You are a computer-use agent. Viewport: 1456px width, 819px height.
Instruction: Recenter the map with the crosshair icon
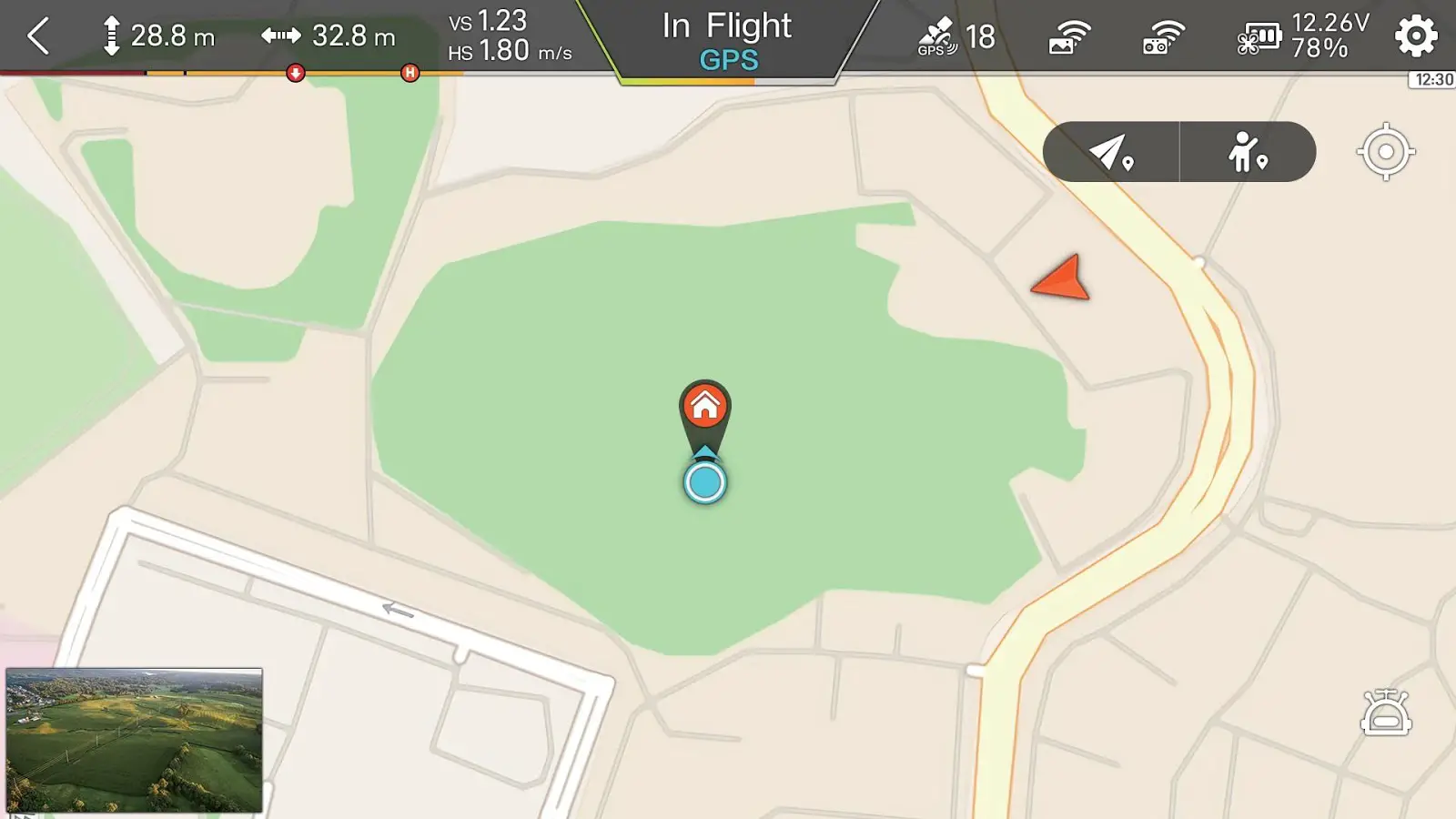(1385, 151)
